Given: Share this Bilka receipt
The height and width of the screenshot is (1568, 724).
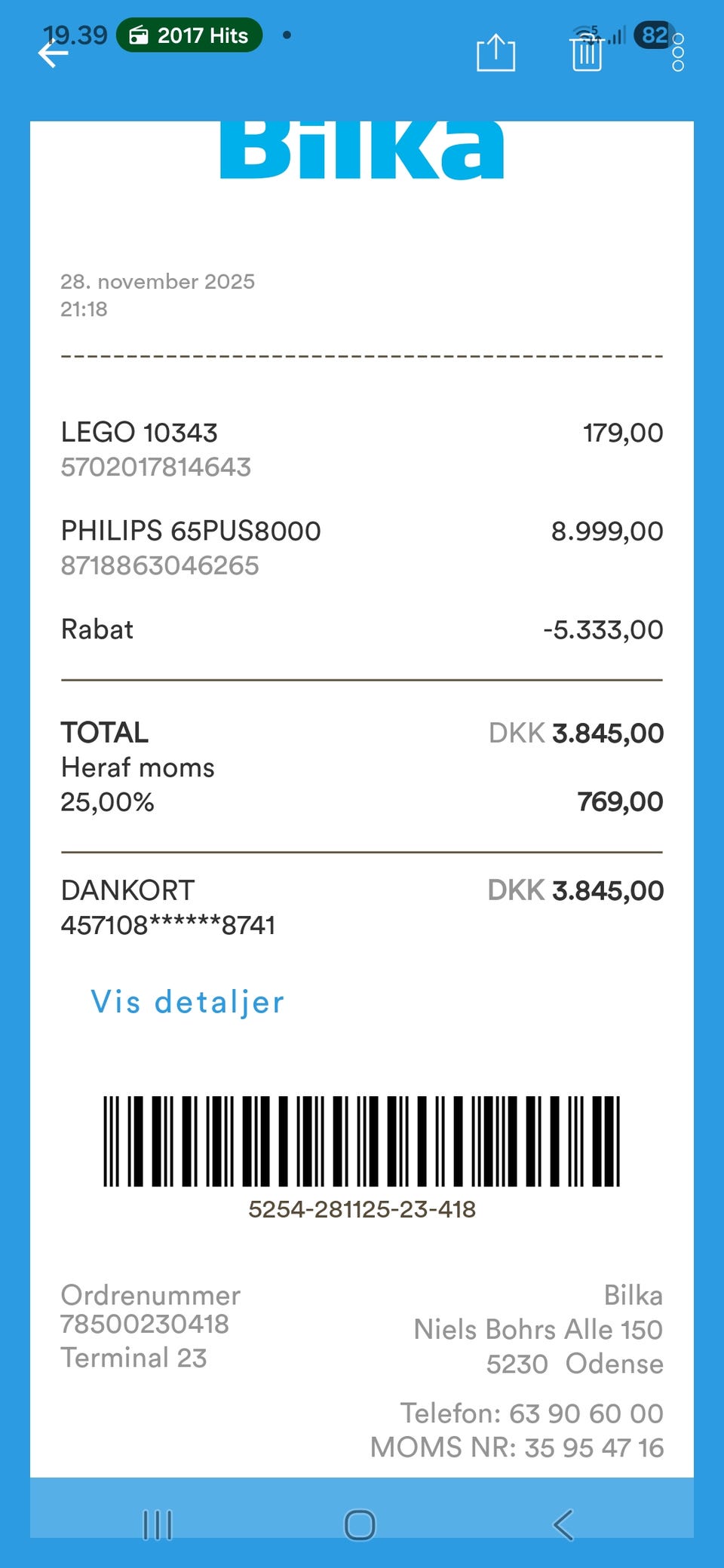Looking at the screenshot, I should click(x=495, y=54).
